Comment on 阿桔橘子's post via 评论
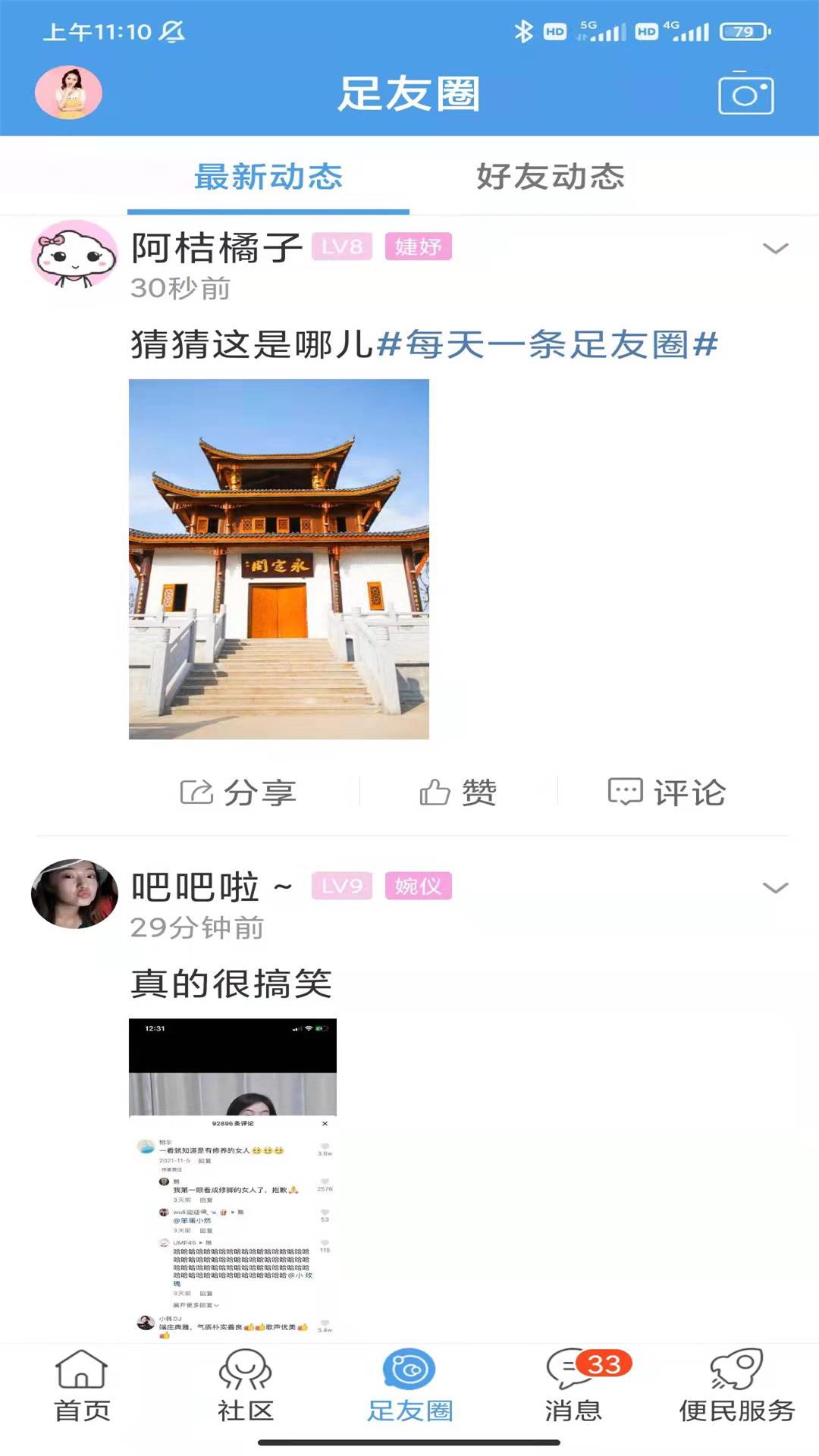The image size is (819, 1456). pyautogui.click(x=667, y=792)
